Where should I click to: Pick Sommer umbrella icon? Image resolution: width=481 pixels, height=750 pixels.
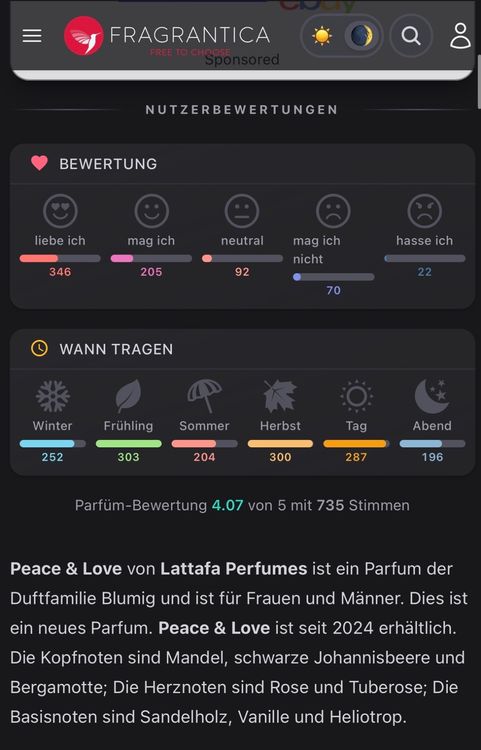[204, 397]
